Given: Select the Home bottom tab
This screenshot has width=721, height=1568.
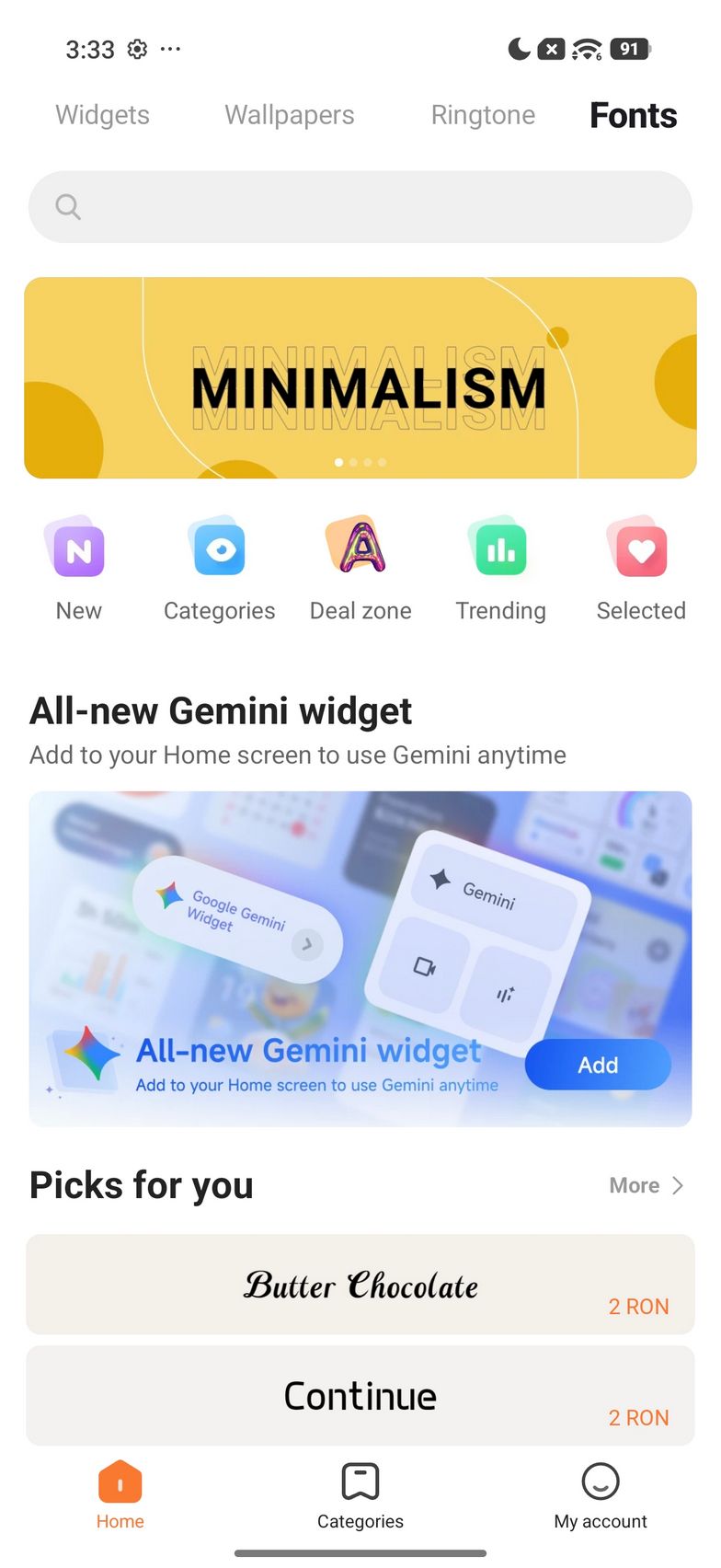Looking at the screenshot, I should tap(120, 1496).
